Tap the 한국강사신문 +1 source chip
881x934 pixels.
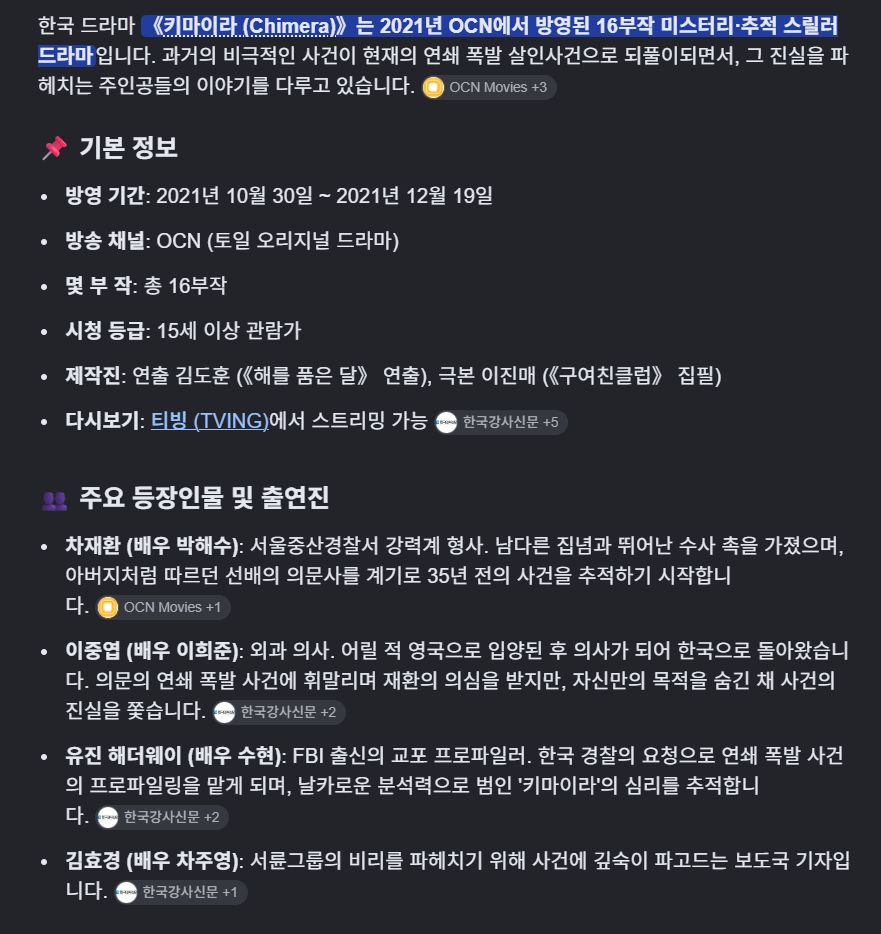(180, 892)
